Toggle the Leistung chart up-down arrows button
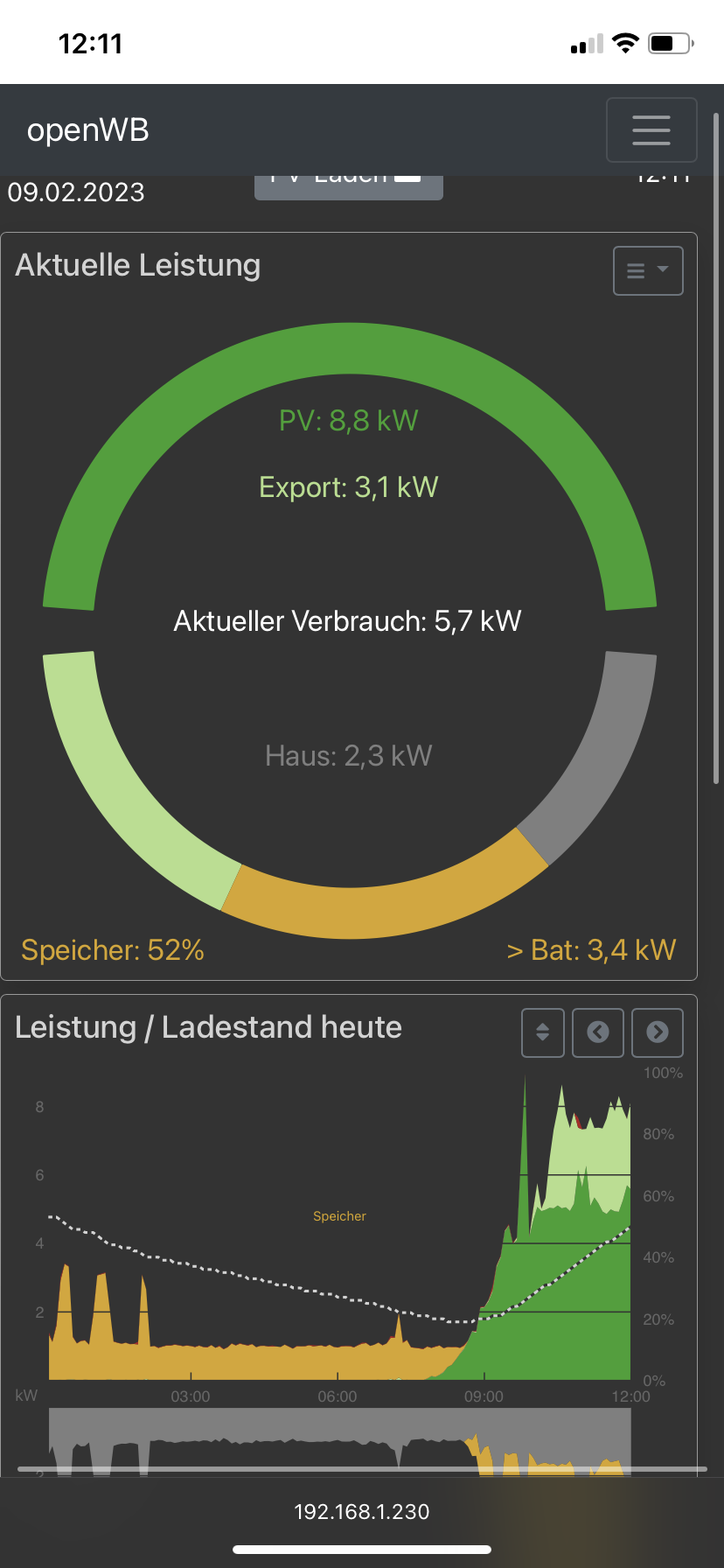 pos(543,1032)
